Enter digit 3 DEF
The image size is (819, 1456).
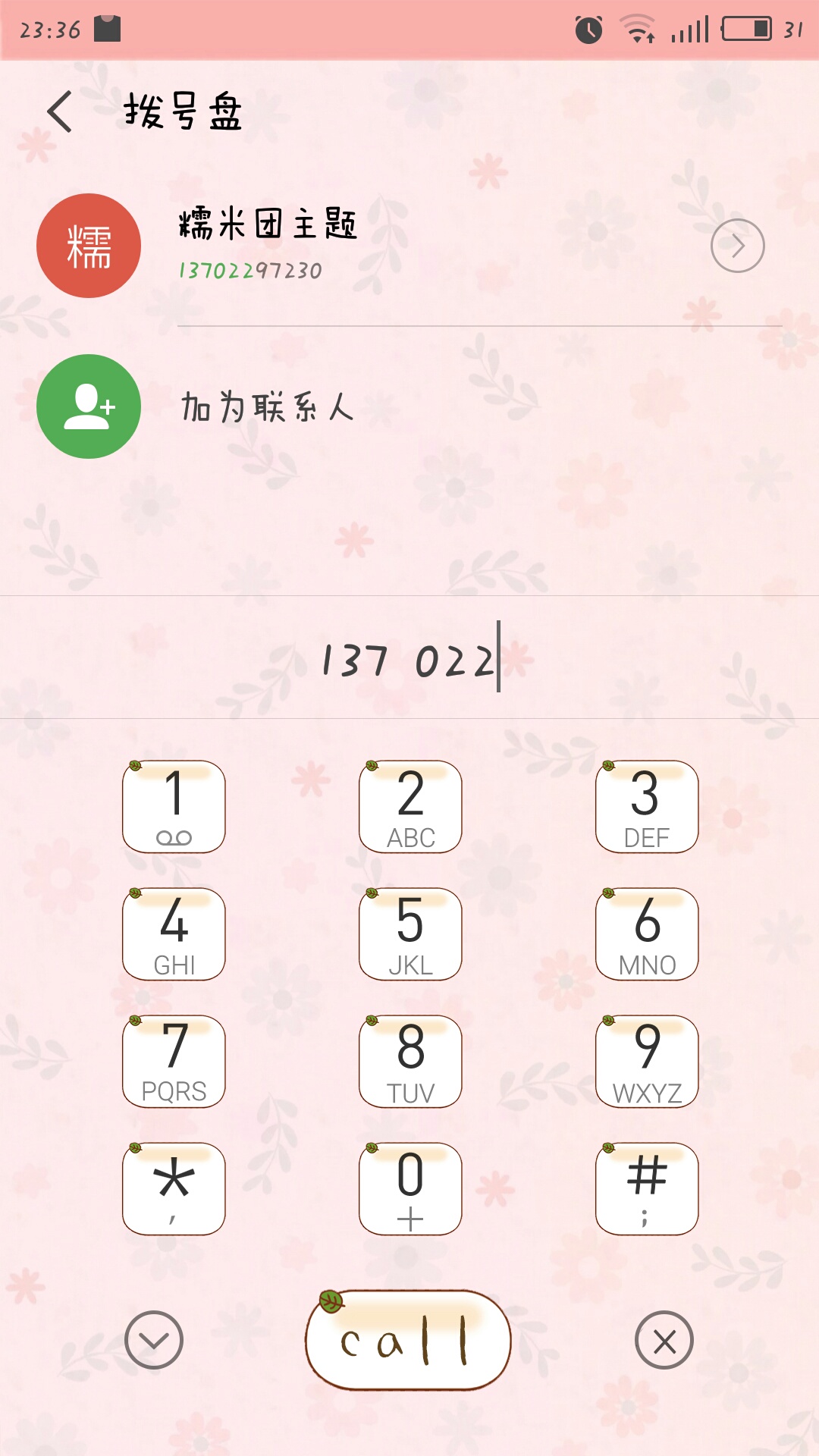646,806
